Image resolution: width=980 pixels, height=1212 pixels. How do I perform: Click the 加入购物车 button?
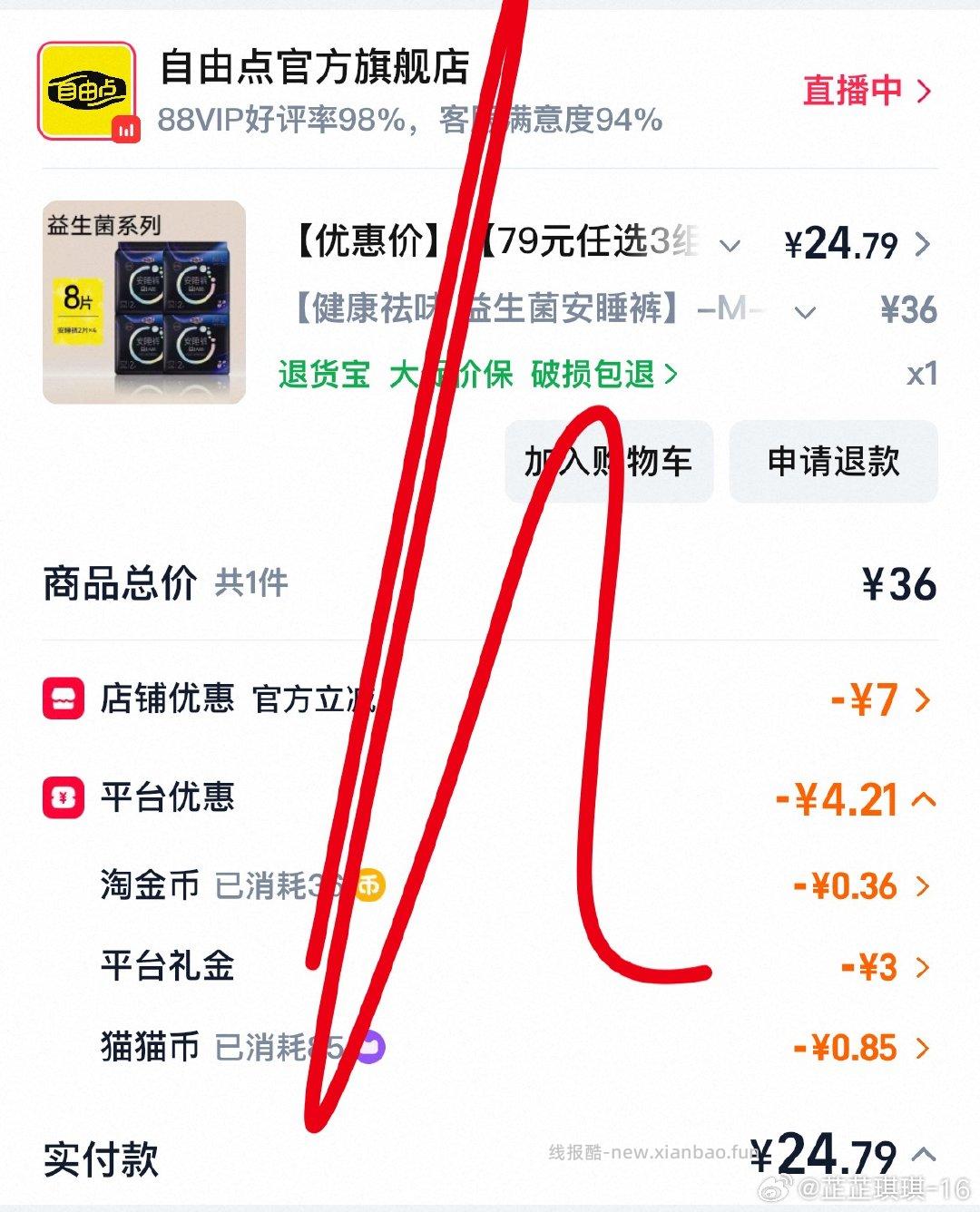tap(610, 463)
